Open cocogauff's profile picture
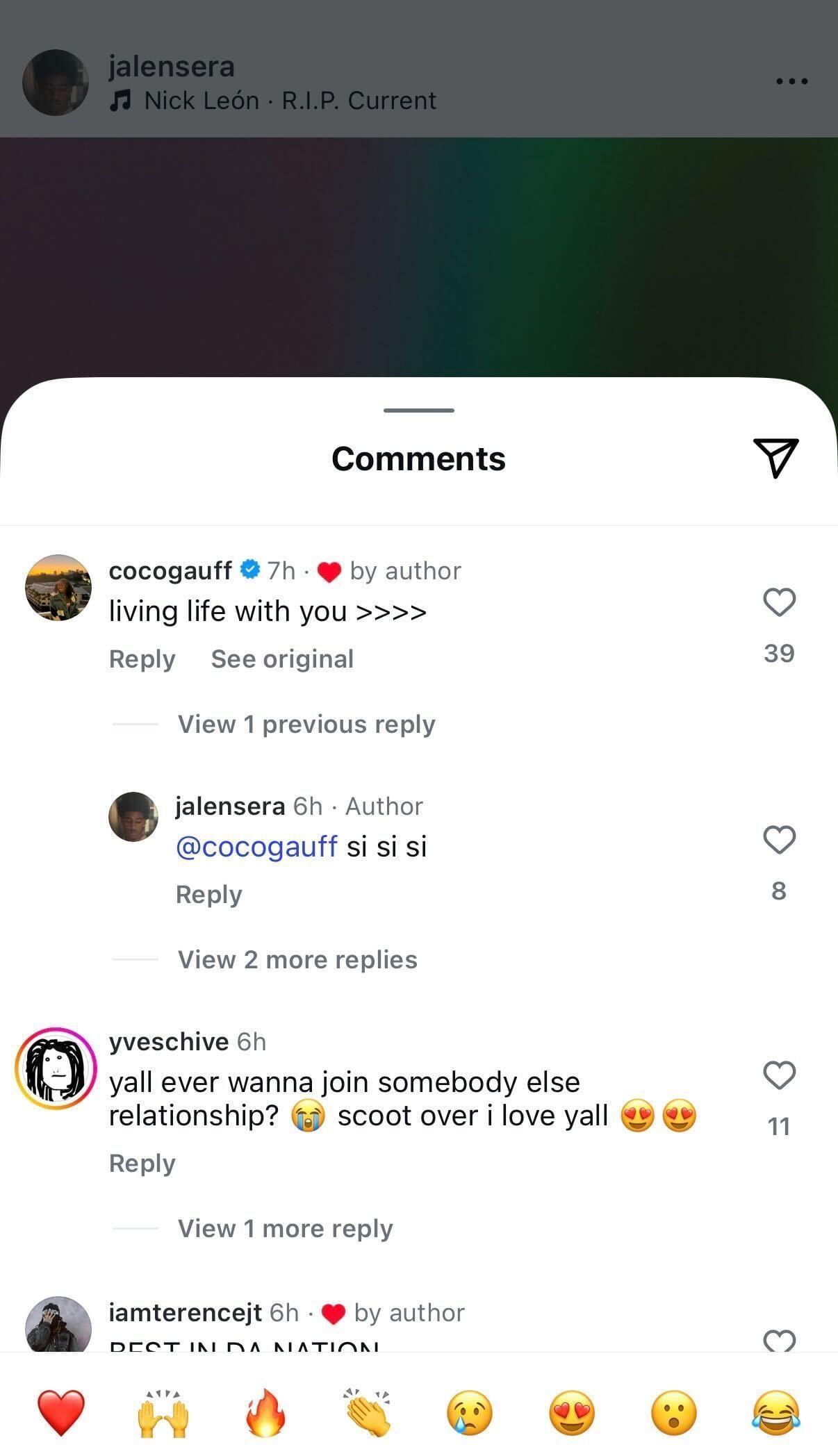 tap(58, 588)
